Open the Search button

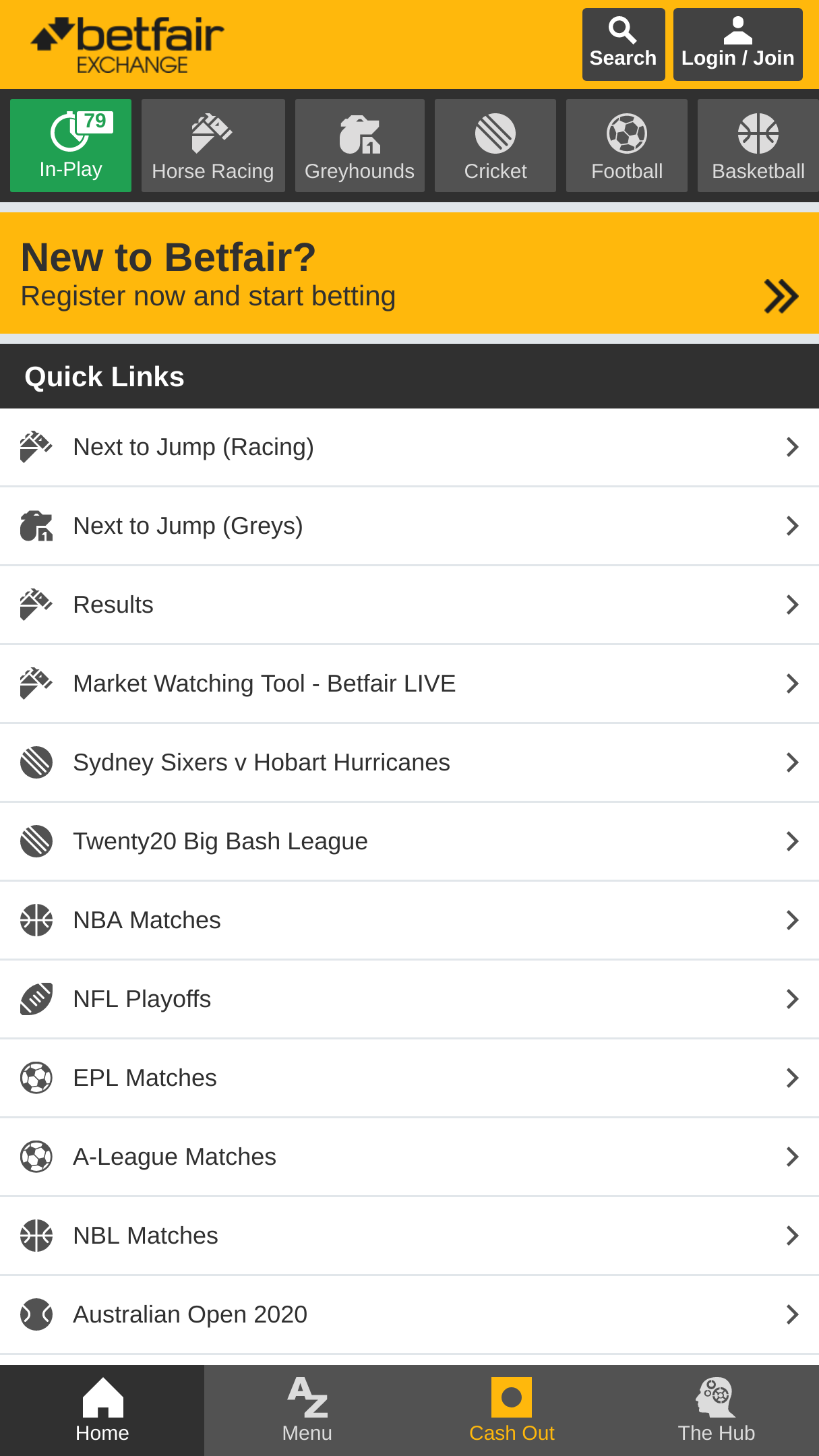624,44
